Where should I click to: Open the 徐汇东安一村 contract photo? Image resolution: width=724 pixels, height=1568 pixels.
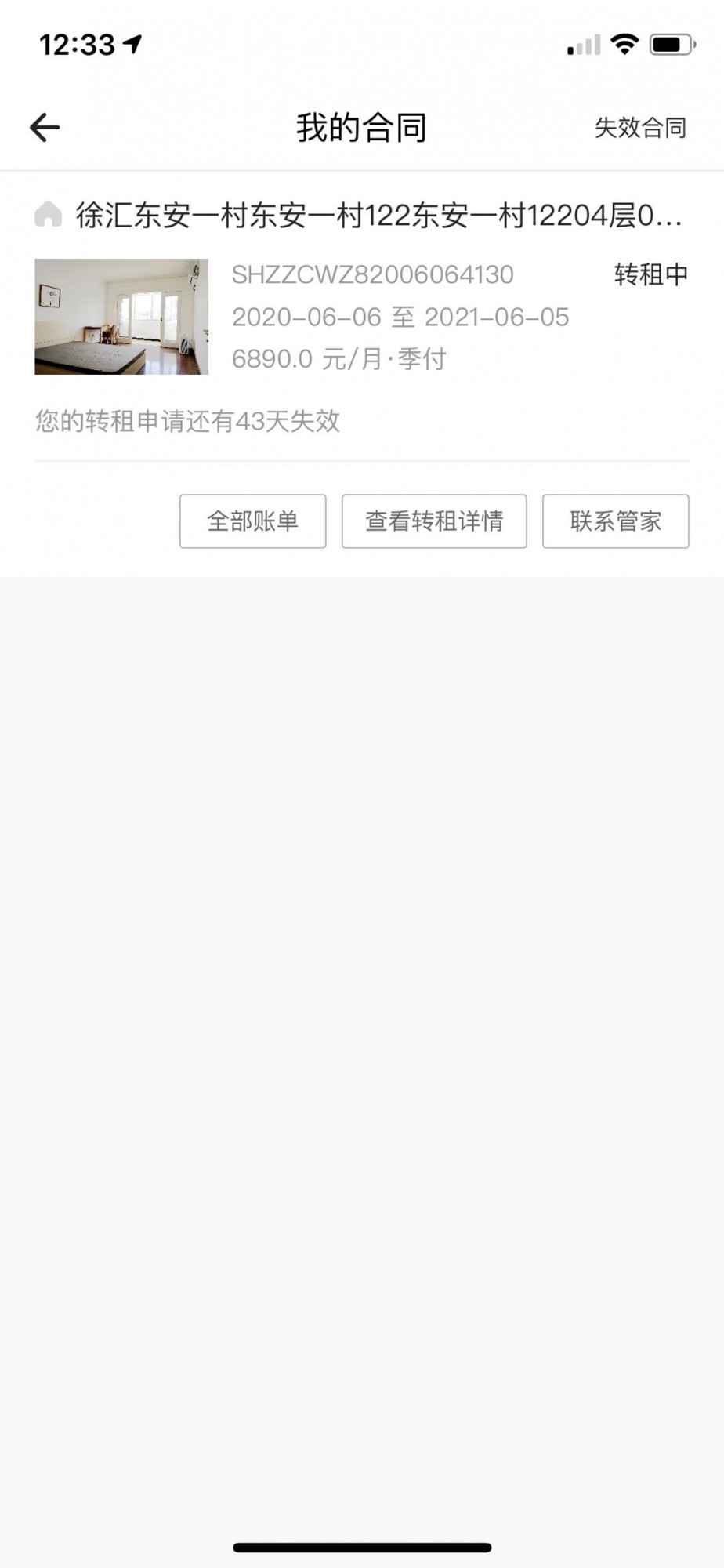[121, 317]
